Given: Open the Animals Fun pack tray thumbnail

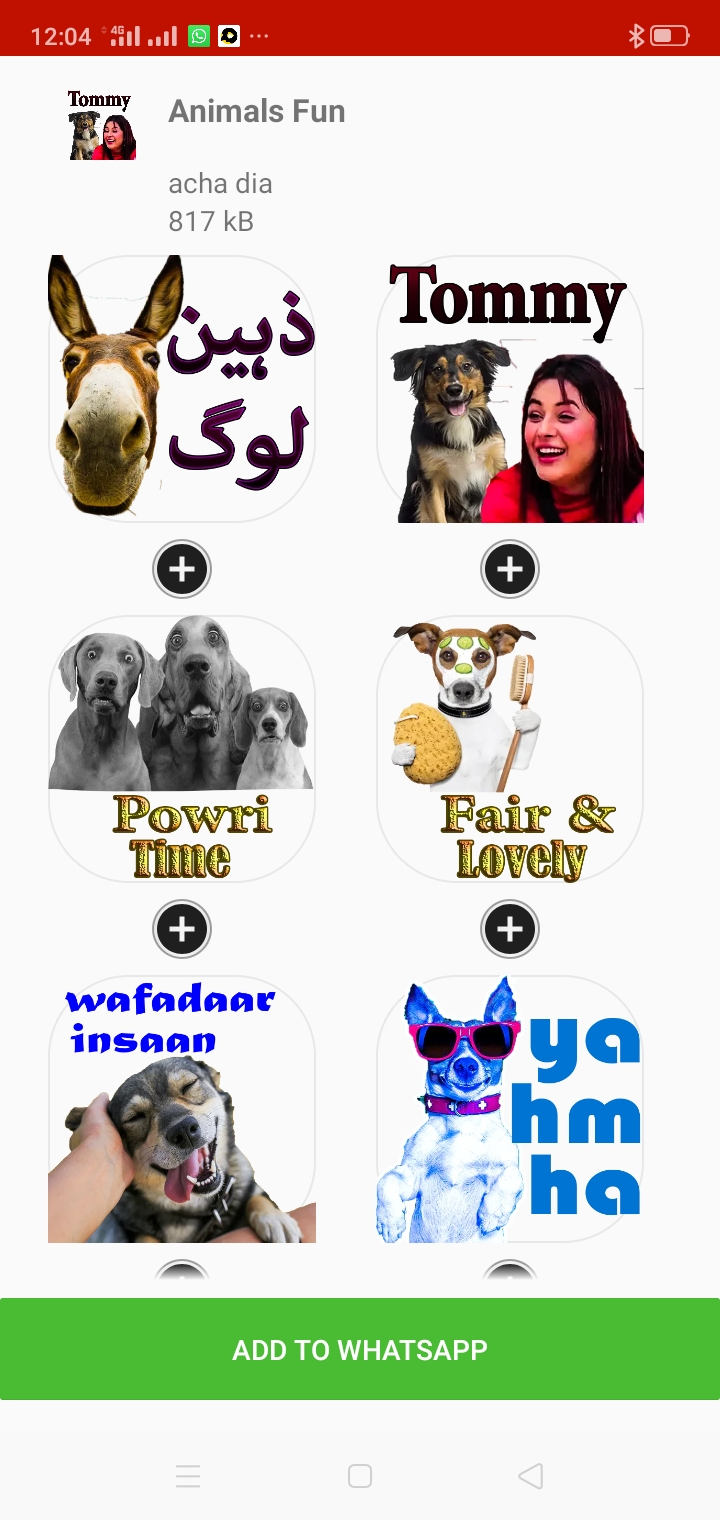Looking at the screenshot, I should tap(100, 124).
